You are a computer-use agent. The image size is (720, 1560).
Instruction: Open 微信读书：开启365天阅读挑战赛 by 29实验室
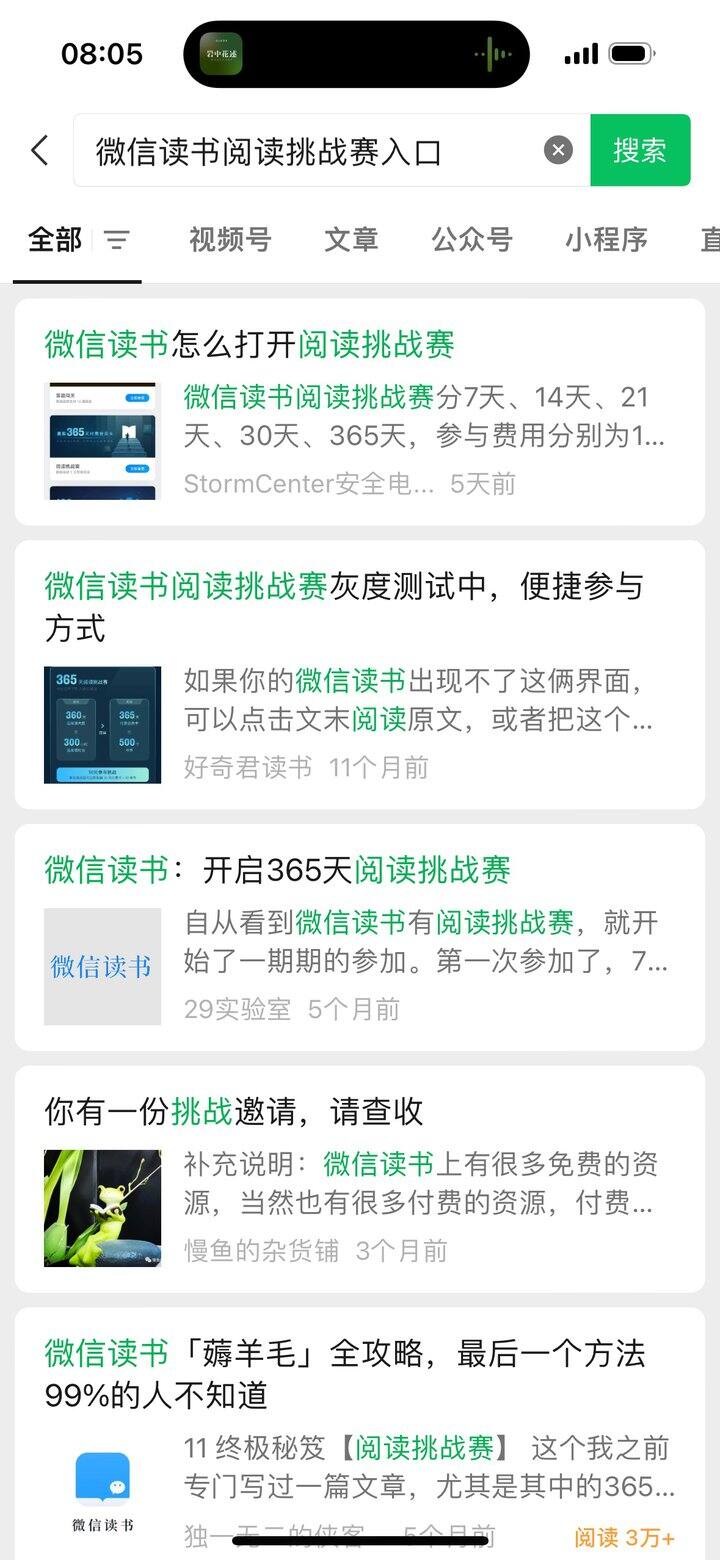click(x=360, y=938)
